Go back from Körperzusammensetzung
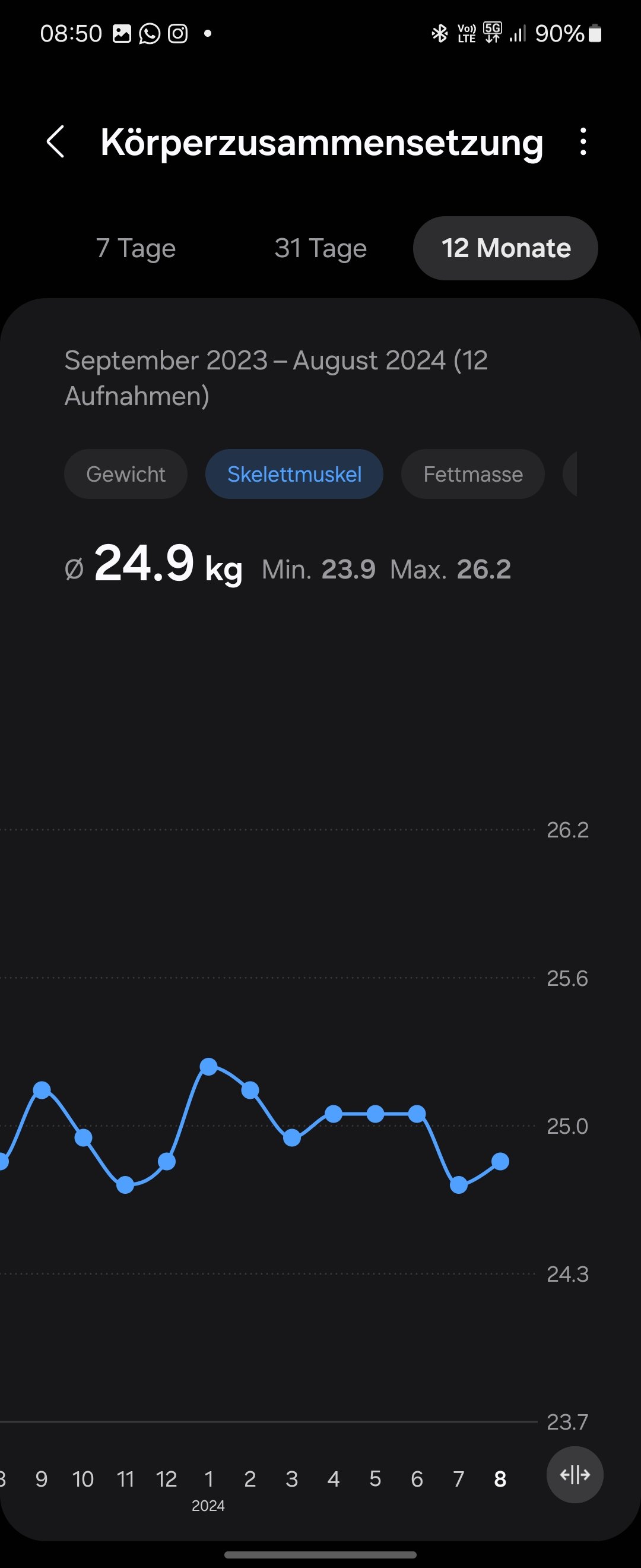This screenshot has width=641, height=1568. 56,142
